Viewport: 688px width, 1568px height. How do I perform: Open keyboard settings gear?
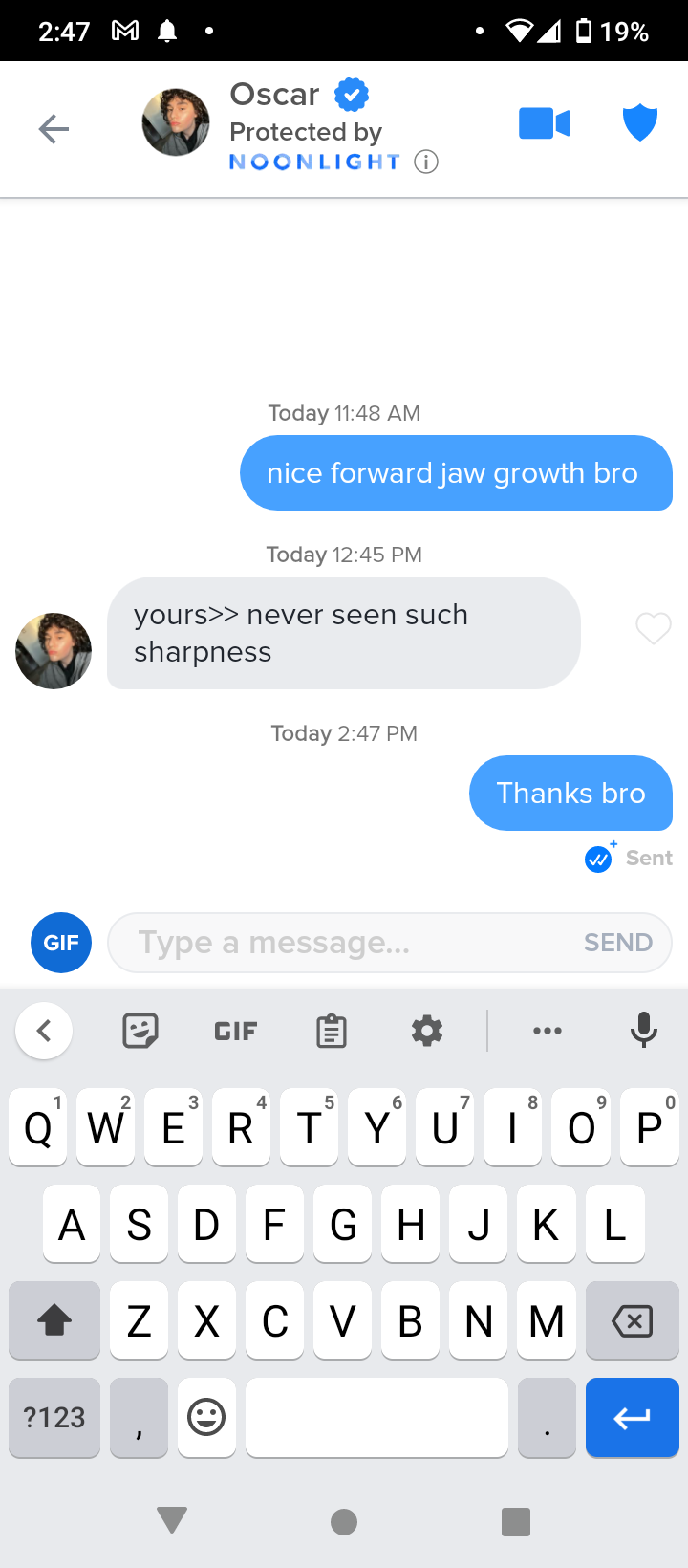(427, 1031)
